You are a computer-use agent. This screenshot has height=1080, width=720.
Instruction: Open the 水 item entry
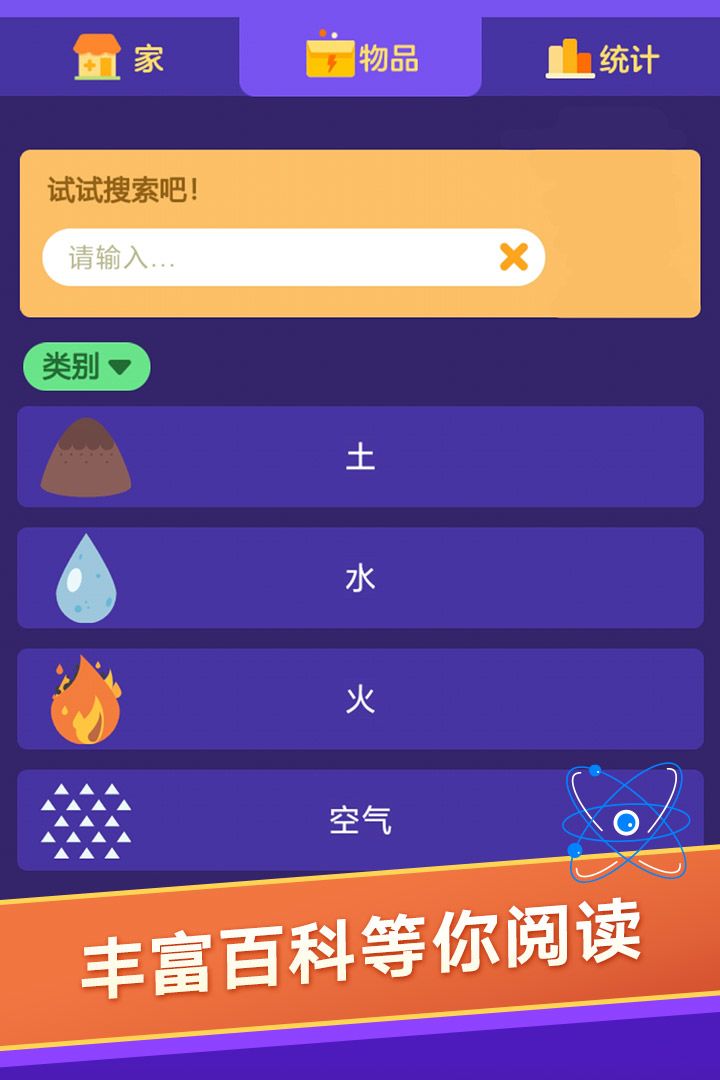tap(360, 578)
